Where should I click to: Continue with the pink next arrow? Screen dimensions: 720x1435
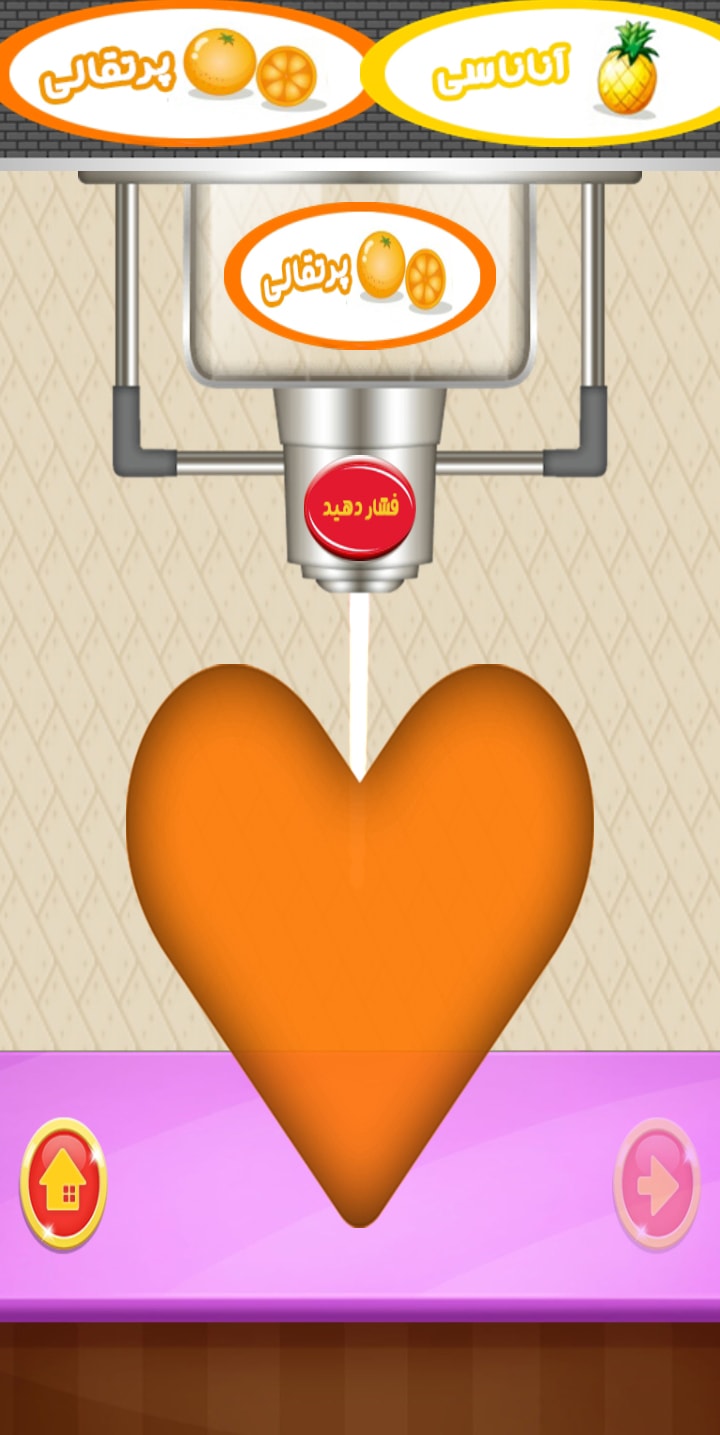(x=656, y=1184)
